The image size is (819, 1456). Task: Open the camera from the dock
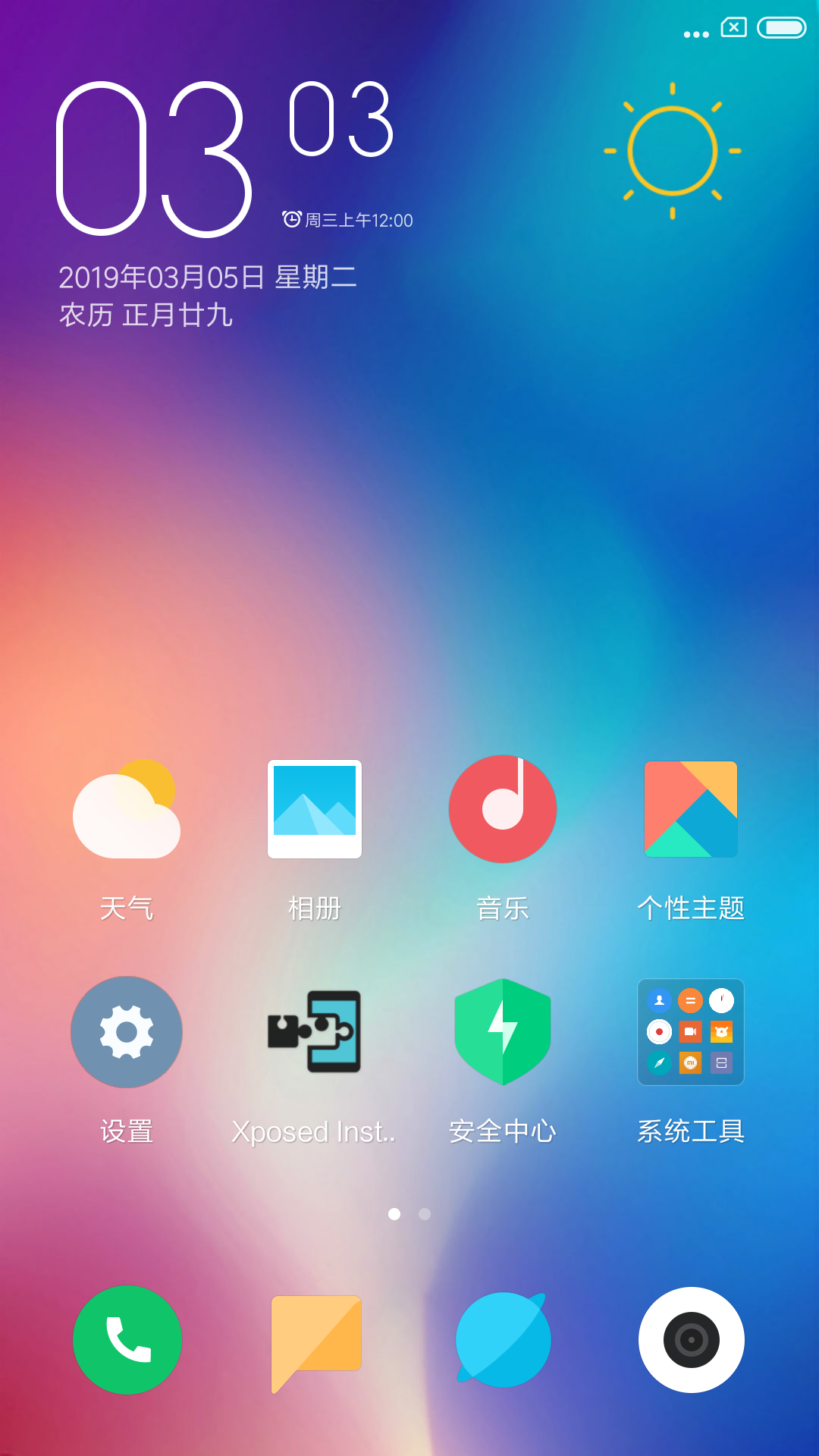tap(691, 1340)
